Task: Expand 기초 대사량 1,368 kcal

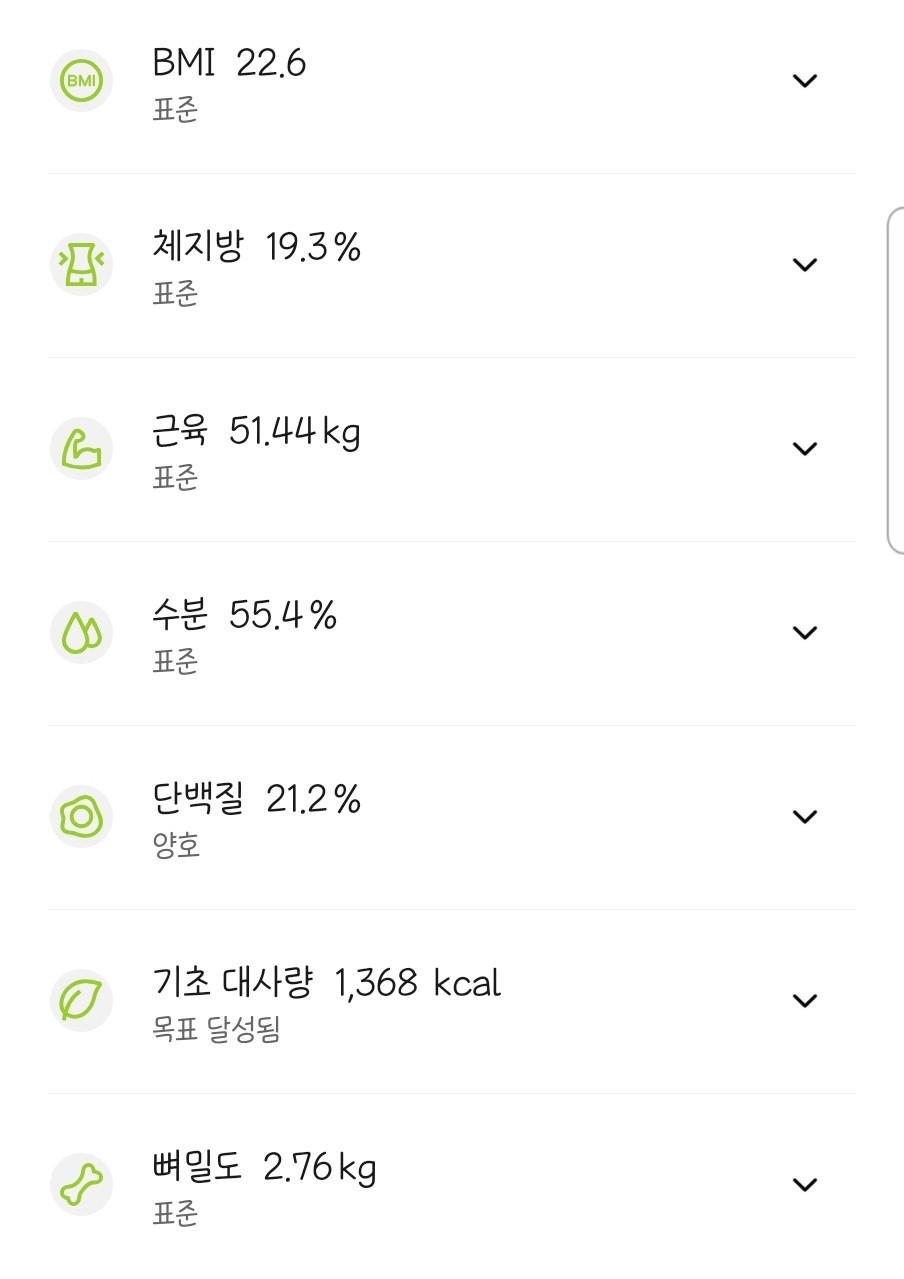Action: [805, 1001]
